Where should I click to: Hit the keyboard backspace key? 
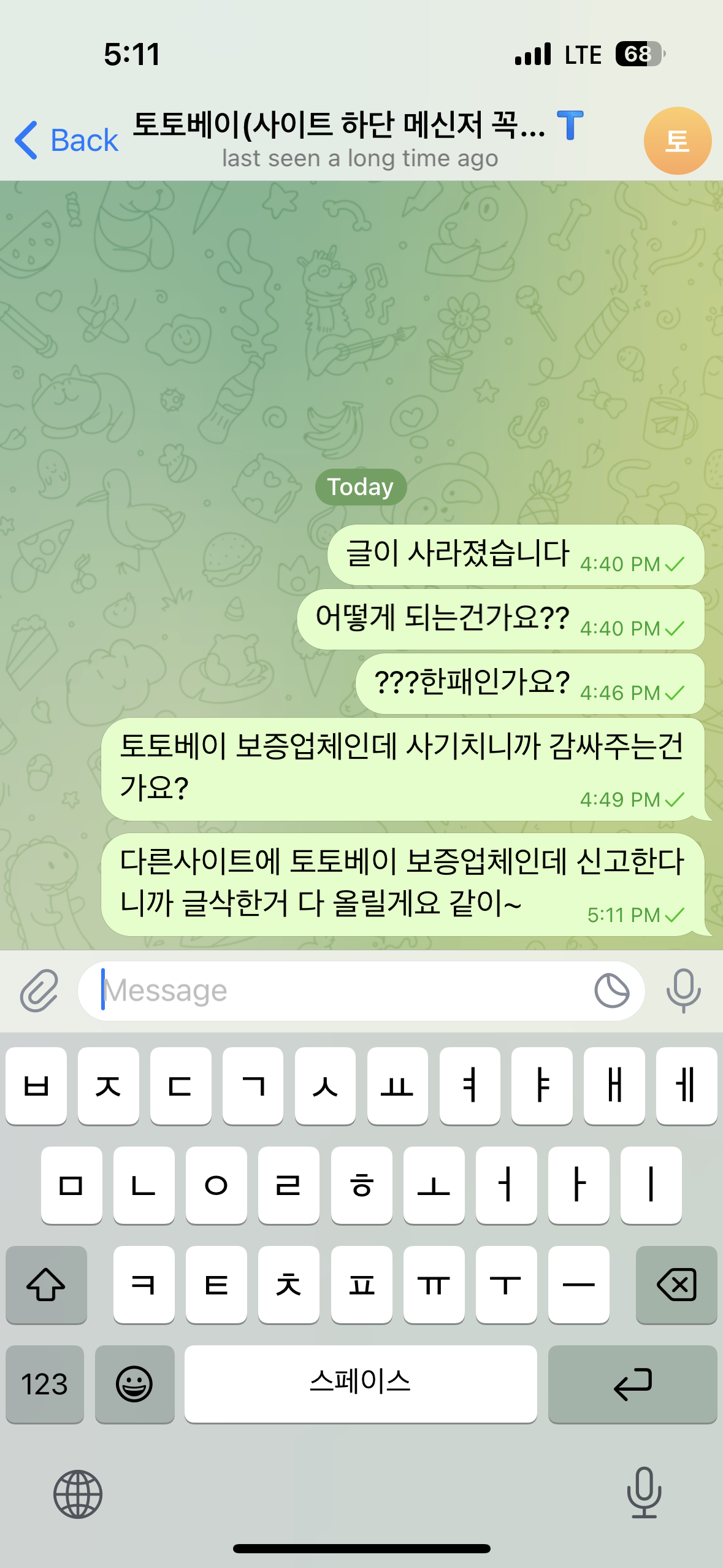tap(676, 1284)
